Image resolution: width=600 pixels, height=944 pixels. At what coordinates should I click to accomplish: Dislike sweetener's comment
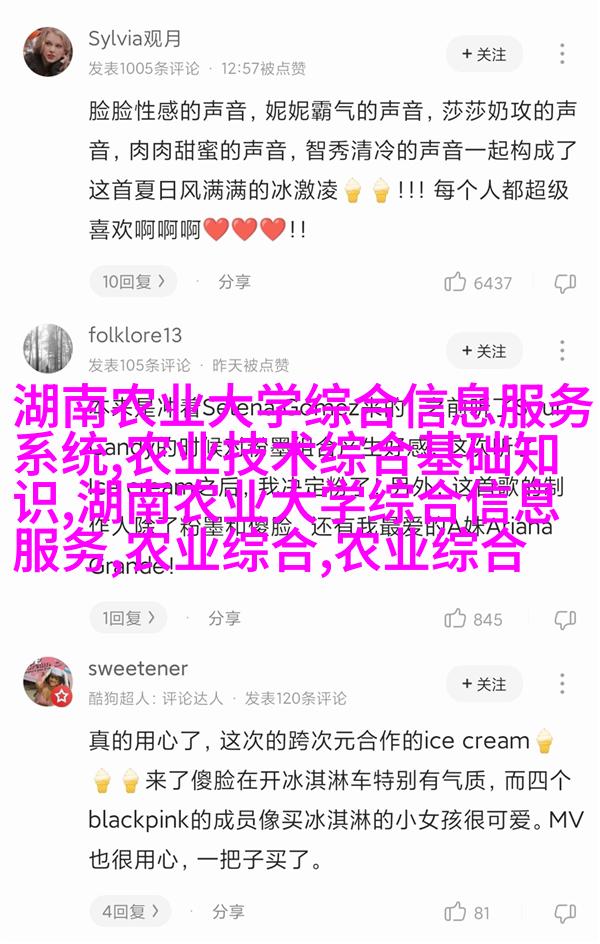[x=566, y=912]
